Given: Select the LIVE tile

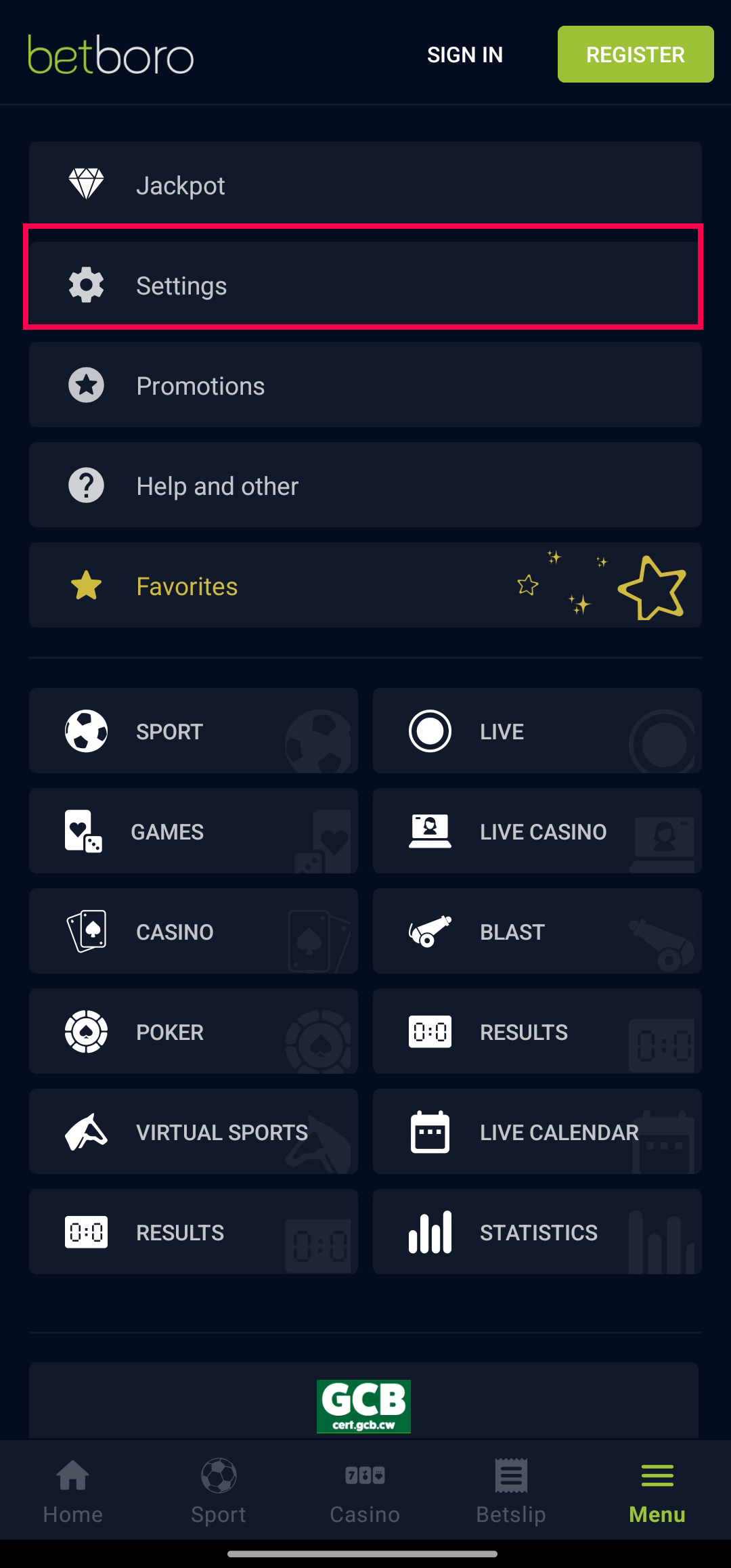Looking at the screenshot, I should (x=537, y=731).
